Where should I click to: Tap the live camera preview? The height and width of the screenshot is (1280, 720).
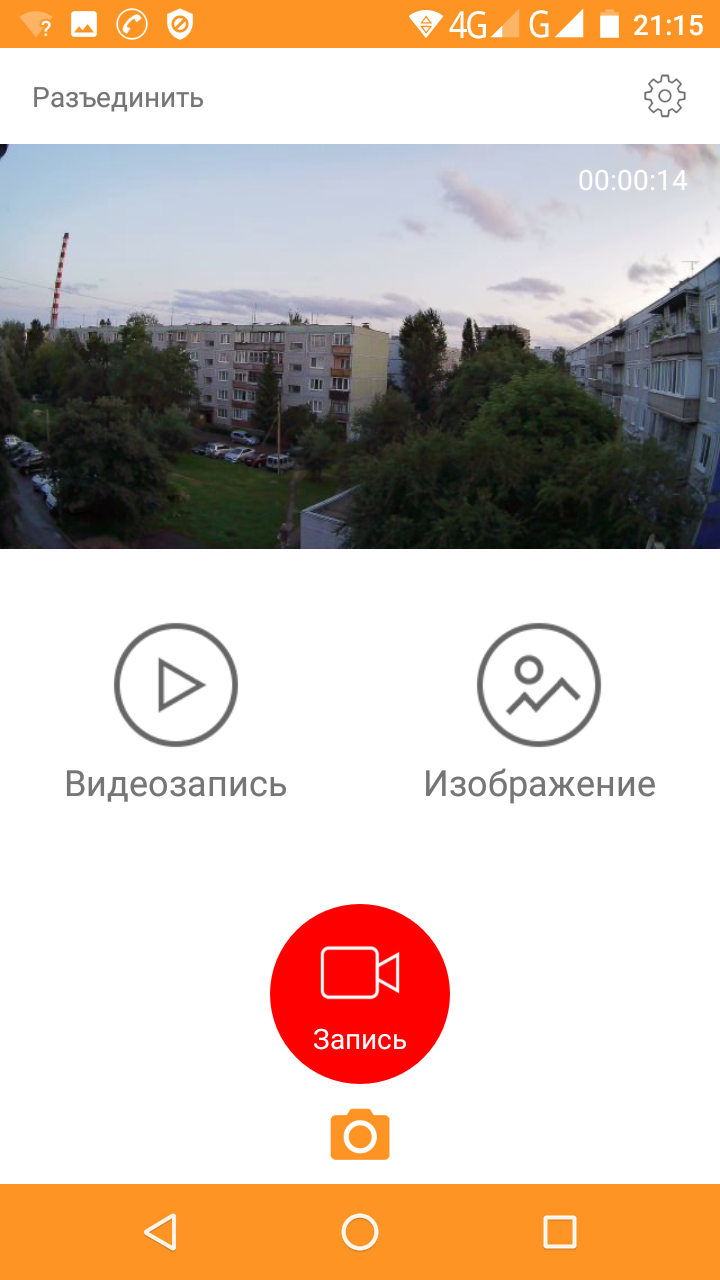pyautogui.click(x=360, y=346)
